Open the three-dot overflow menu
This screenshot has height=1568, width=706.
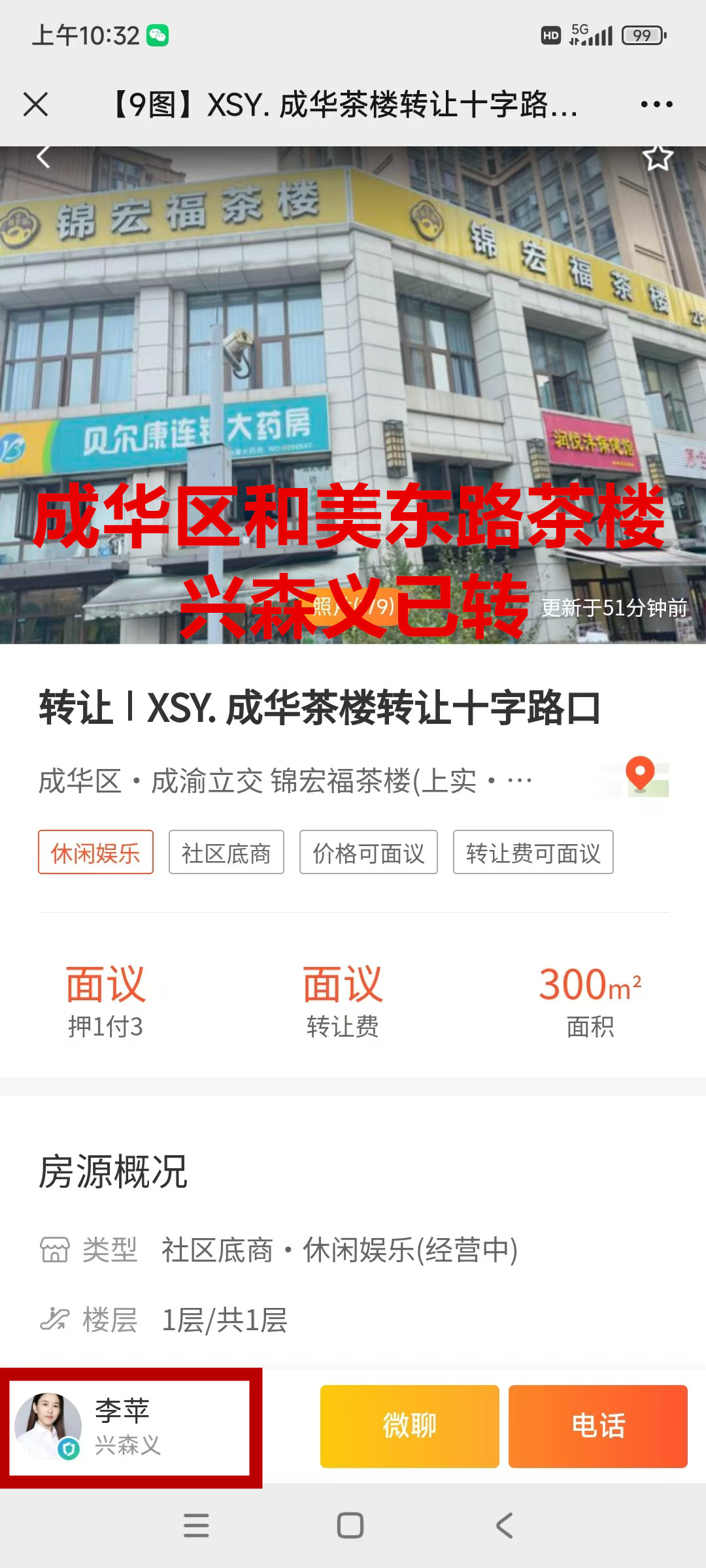656,105
